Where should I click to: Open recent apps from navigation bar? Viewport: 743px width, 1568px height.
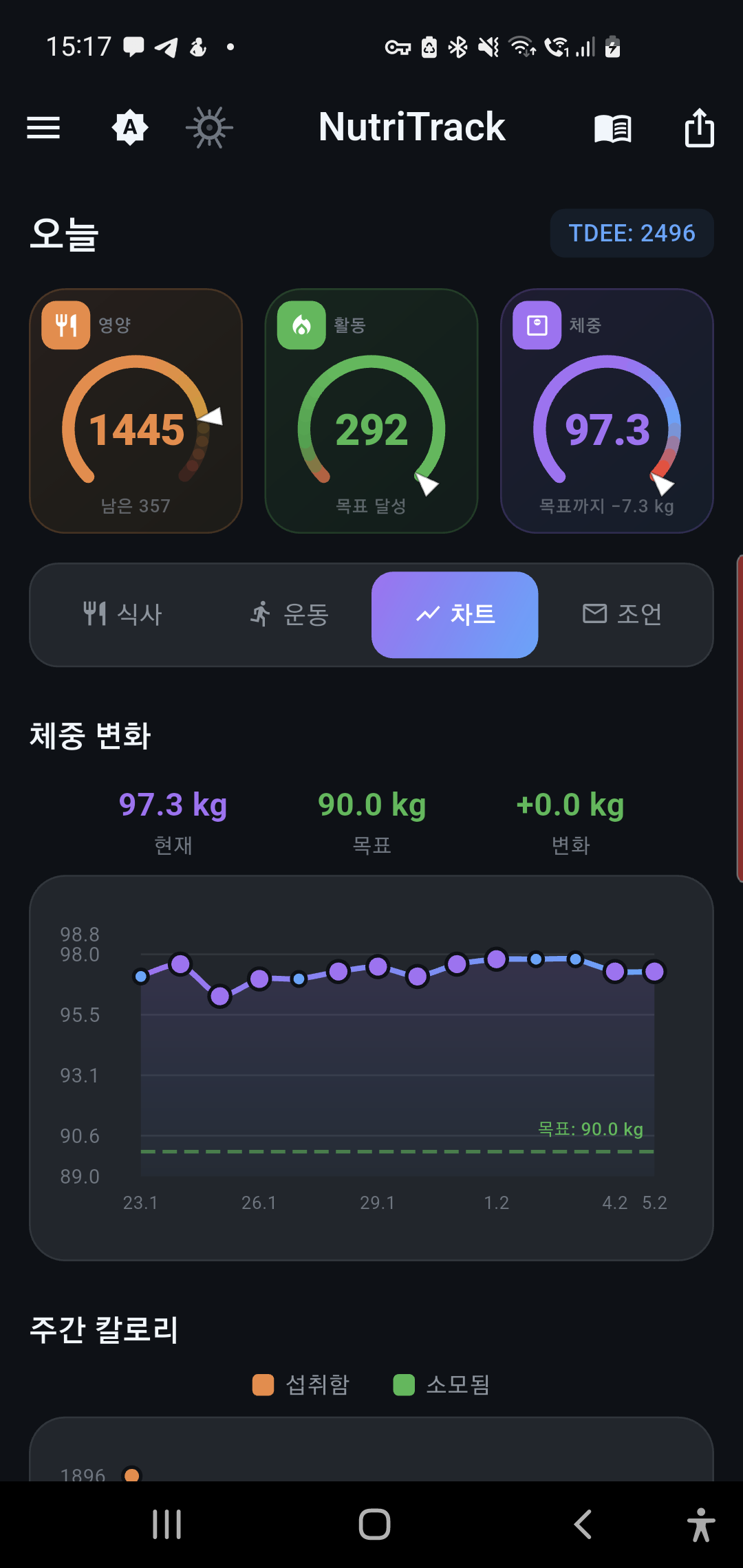click(x=166, y=1524)
